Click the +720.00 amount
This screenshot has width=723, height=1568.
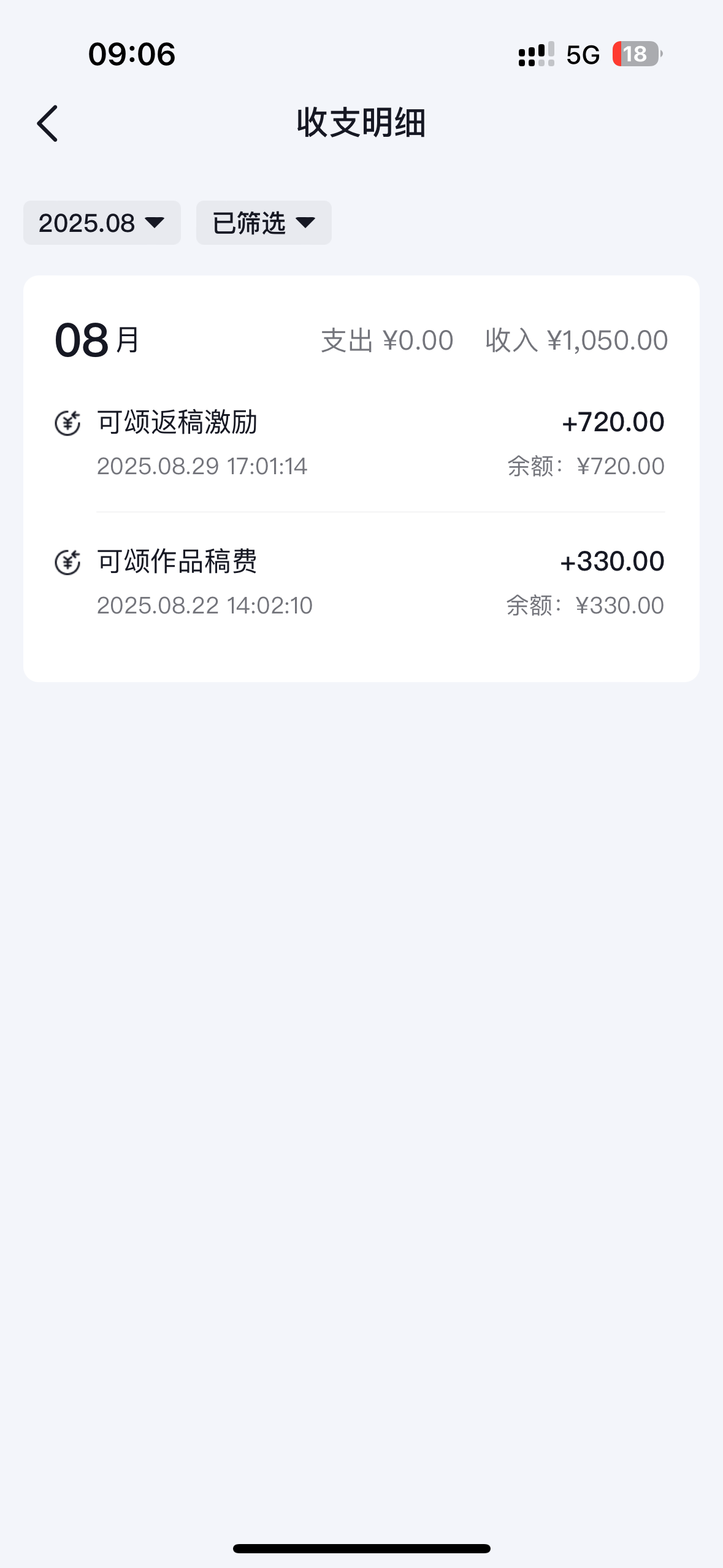point(613,421)
